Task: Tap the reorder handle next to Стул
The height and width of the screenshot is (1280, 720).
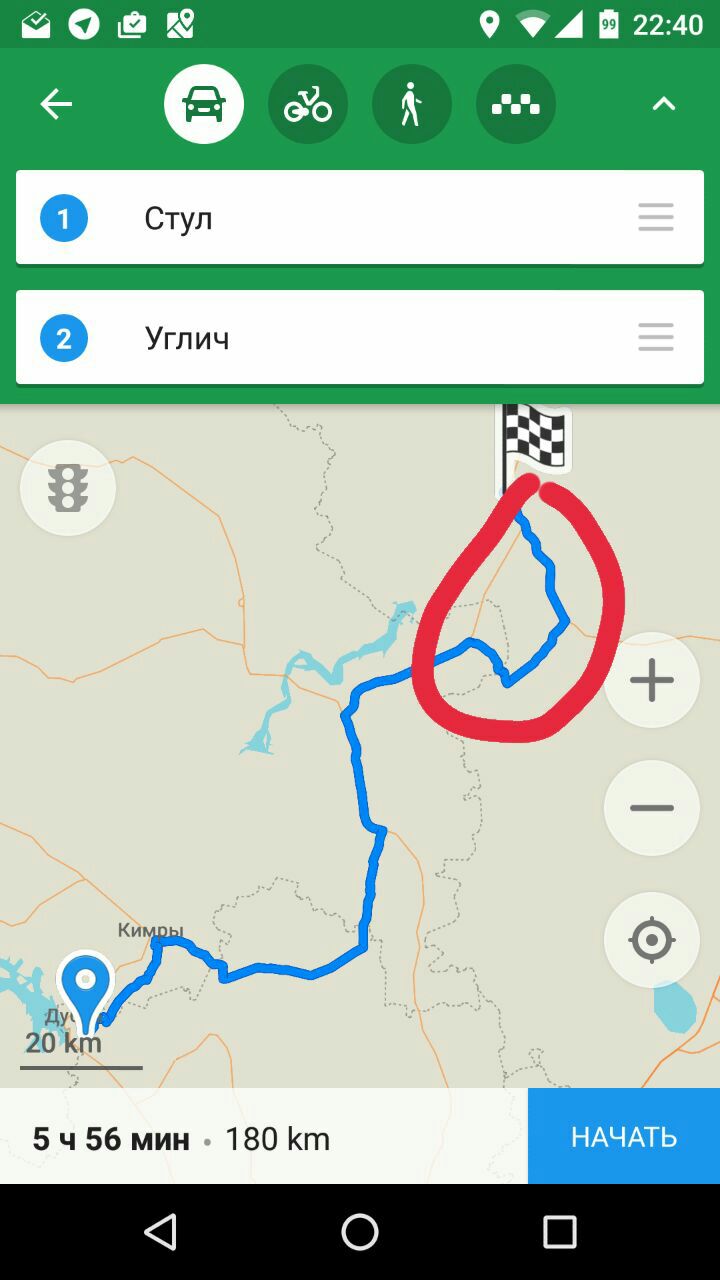Action: [x=656, y=218]
